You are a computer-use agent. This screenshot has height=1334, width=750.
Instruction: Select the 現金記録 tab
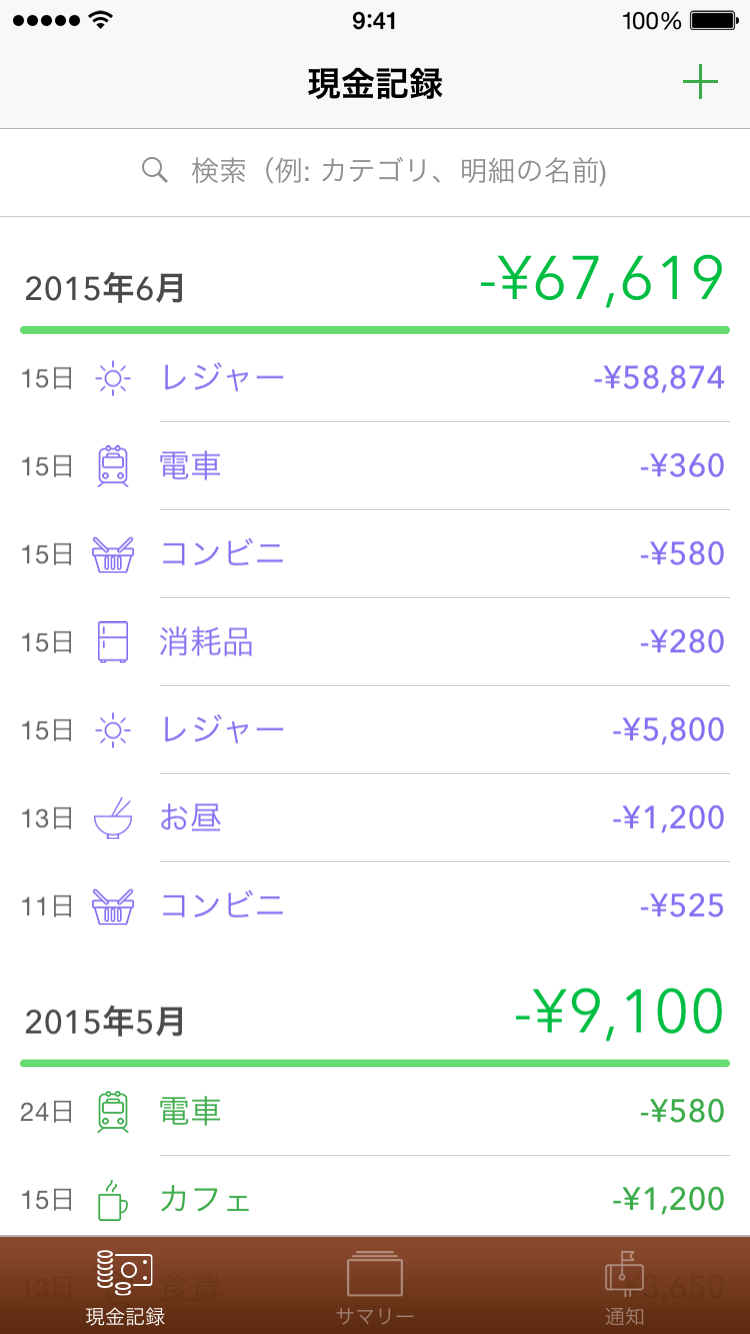[125, 1287]
